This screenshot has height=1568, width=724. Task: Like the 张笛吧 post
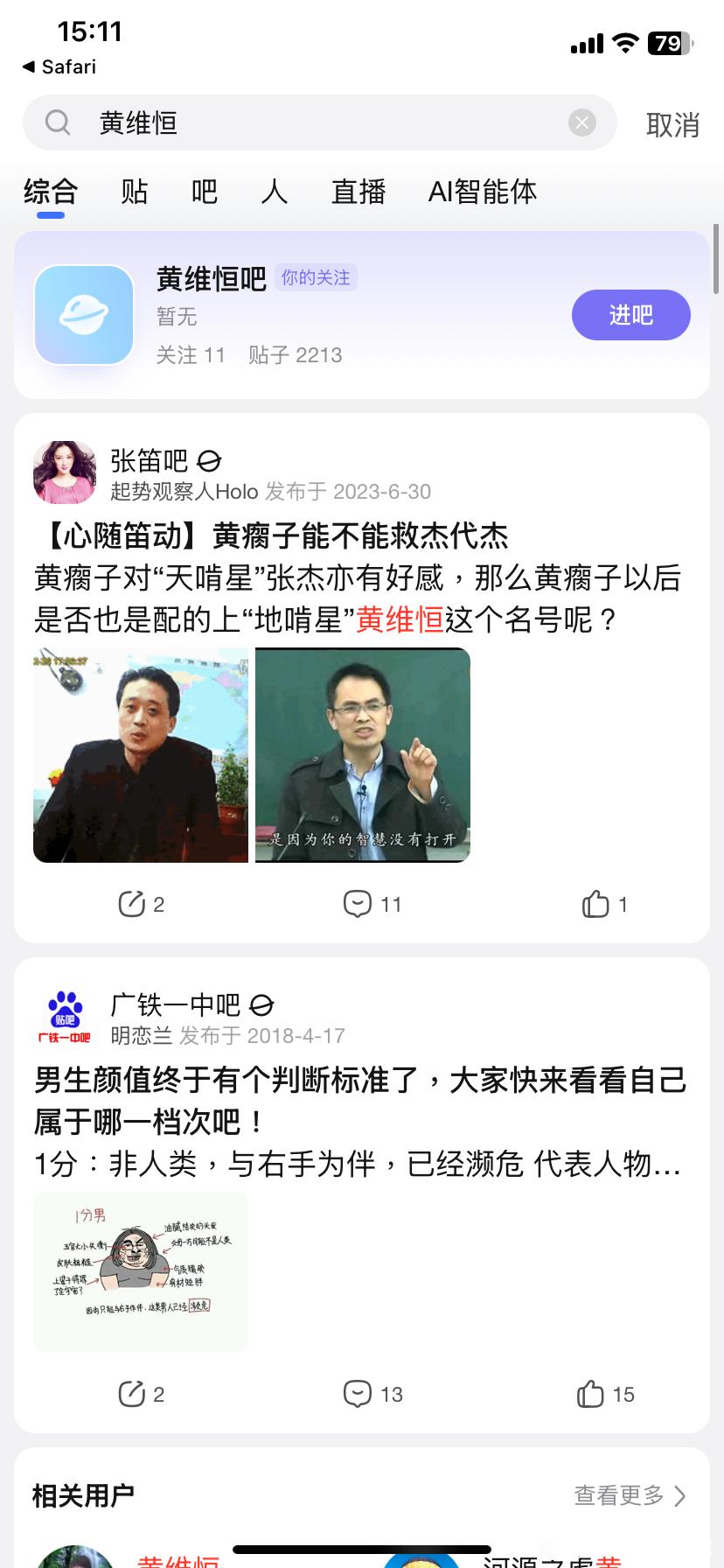coord(604,904)
